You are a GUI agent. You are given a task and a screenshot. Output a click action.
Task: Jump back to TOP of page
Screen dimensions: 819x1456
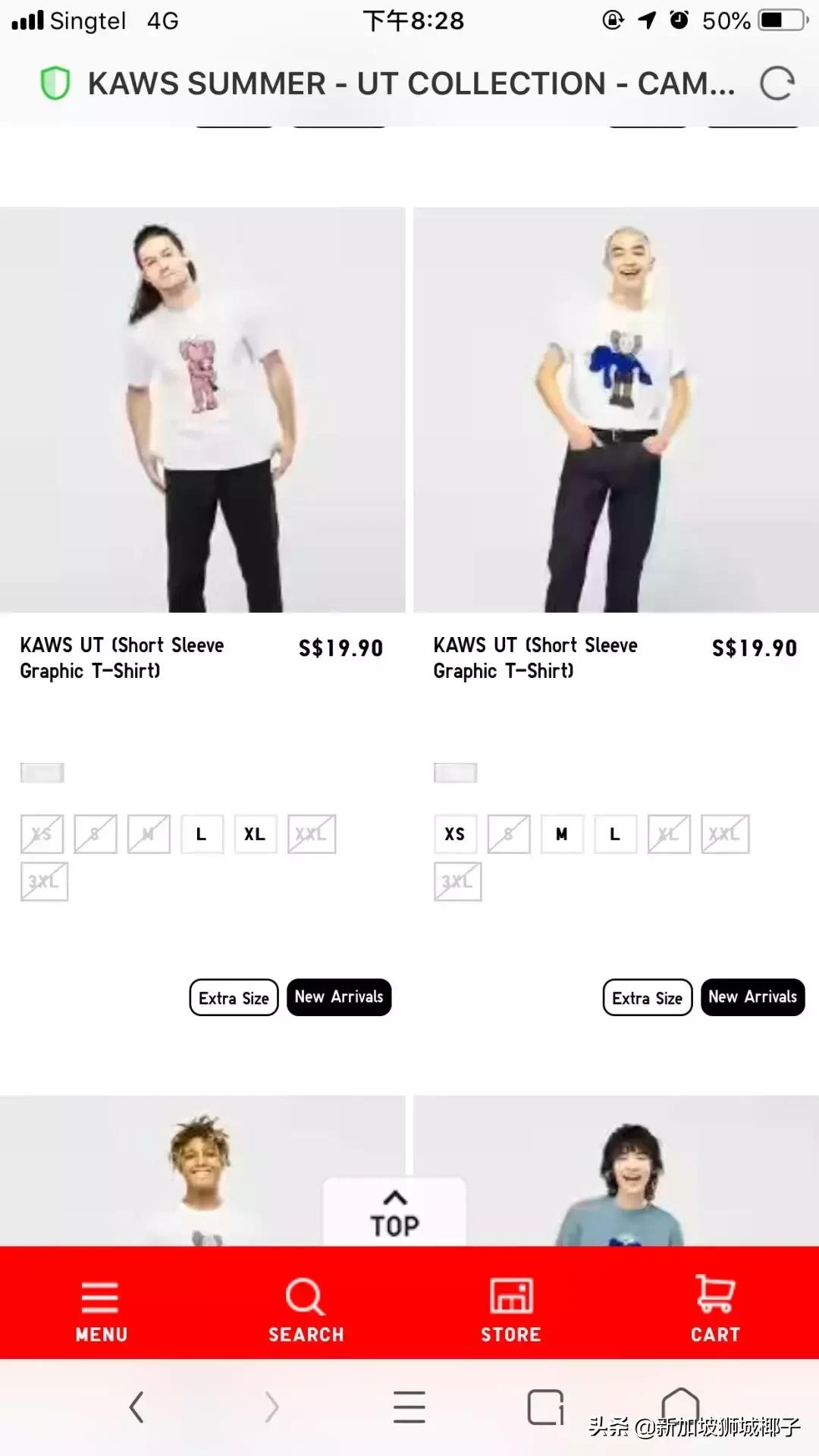[394, 1213]
